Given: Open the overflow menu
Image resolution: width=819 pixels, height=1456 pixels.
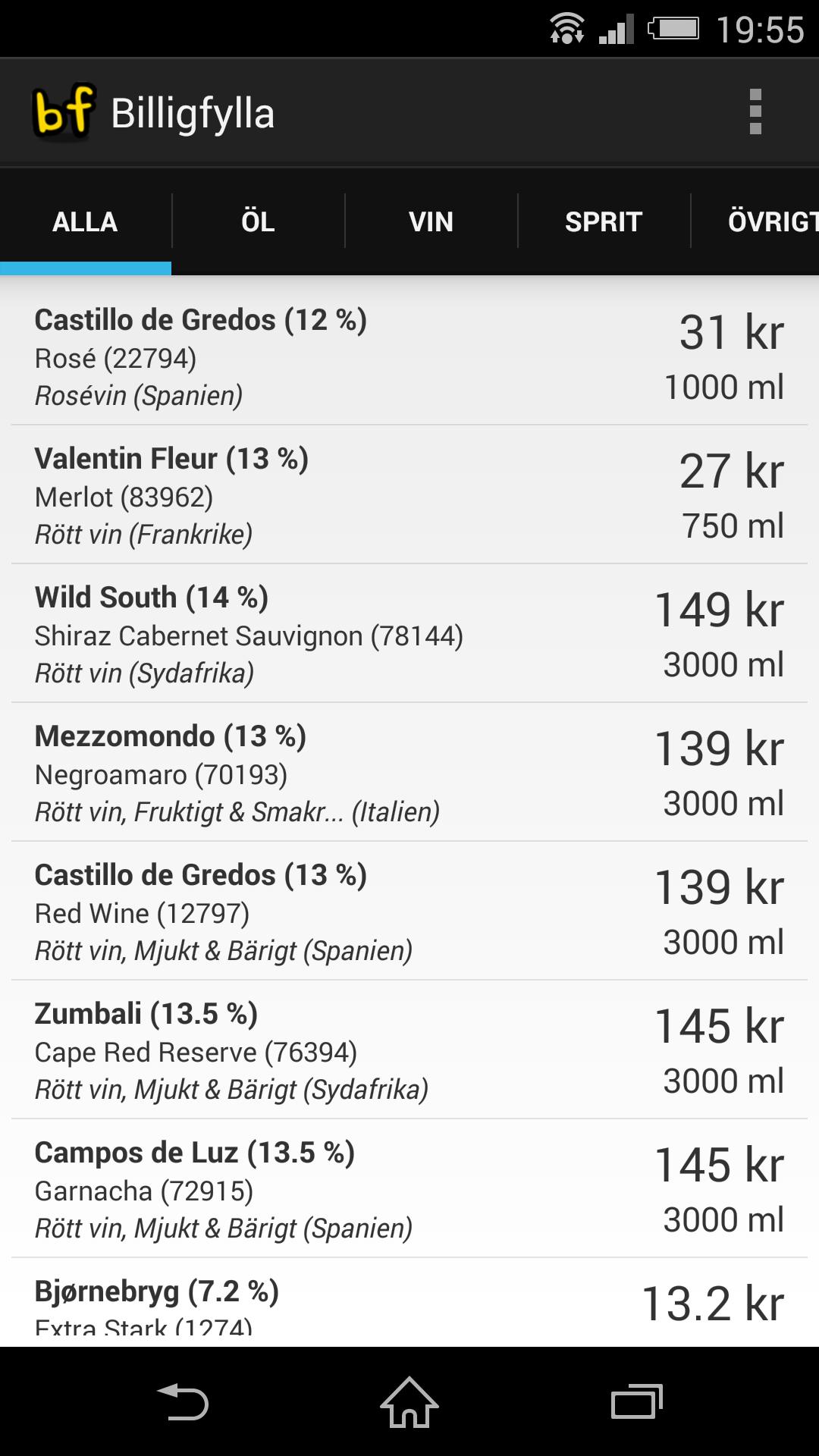Looking at the screenshot, I should 755,112.
